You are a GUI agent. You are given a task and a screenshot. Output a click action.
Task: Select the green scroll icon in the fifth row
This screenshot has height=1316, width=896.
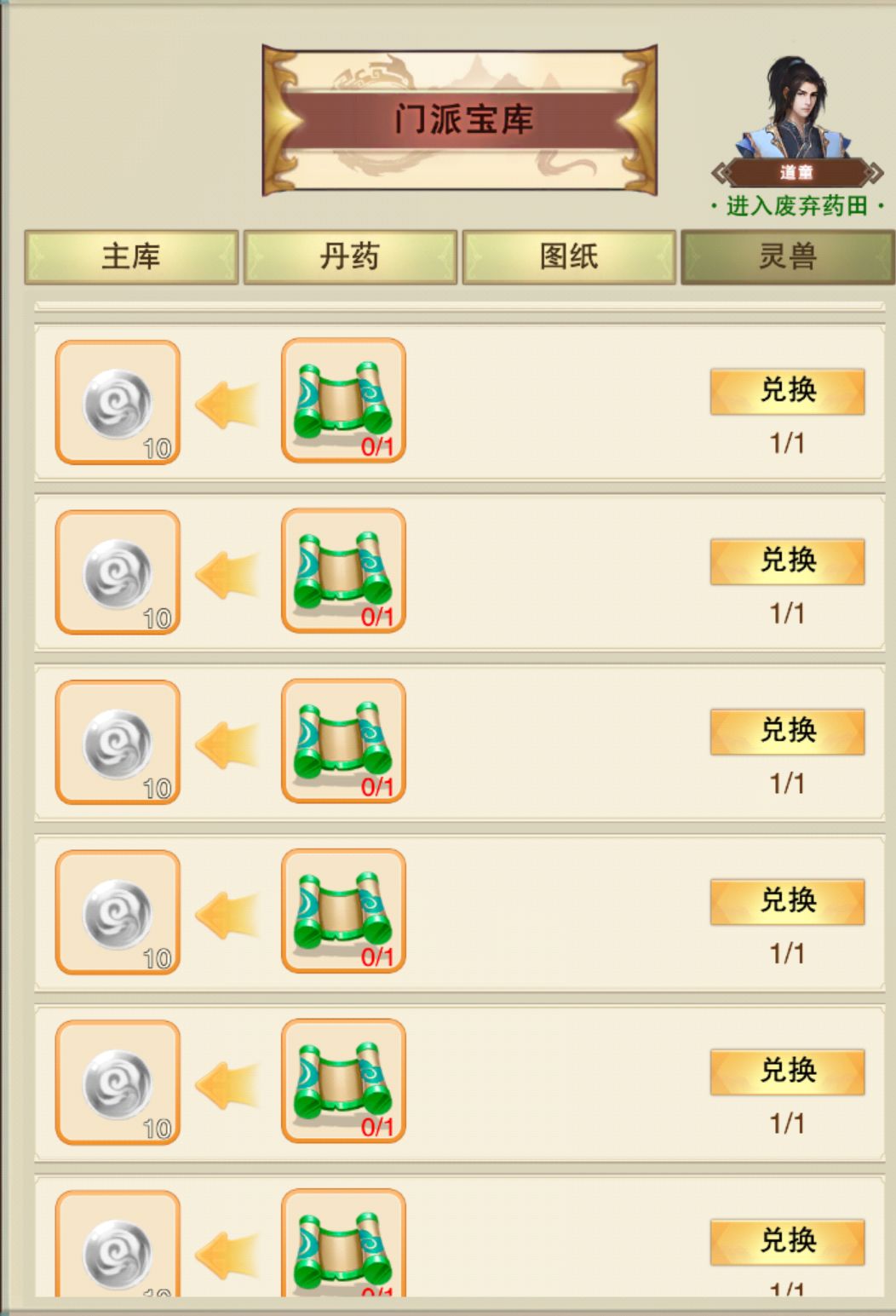pos(344,1083)
